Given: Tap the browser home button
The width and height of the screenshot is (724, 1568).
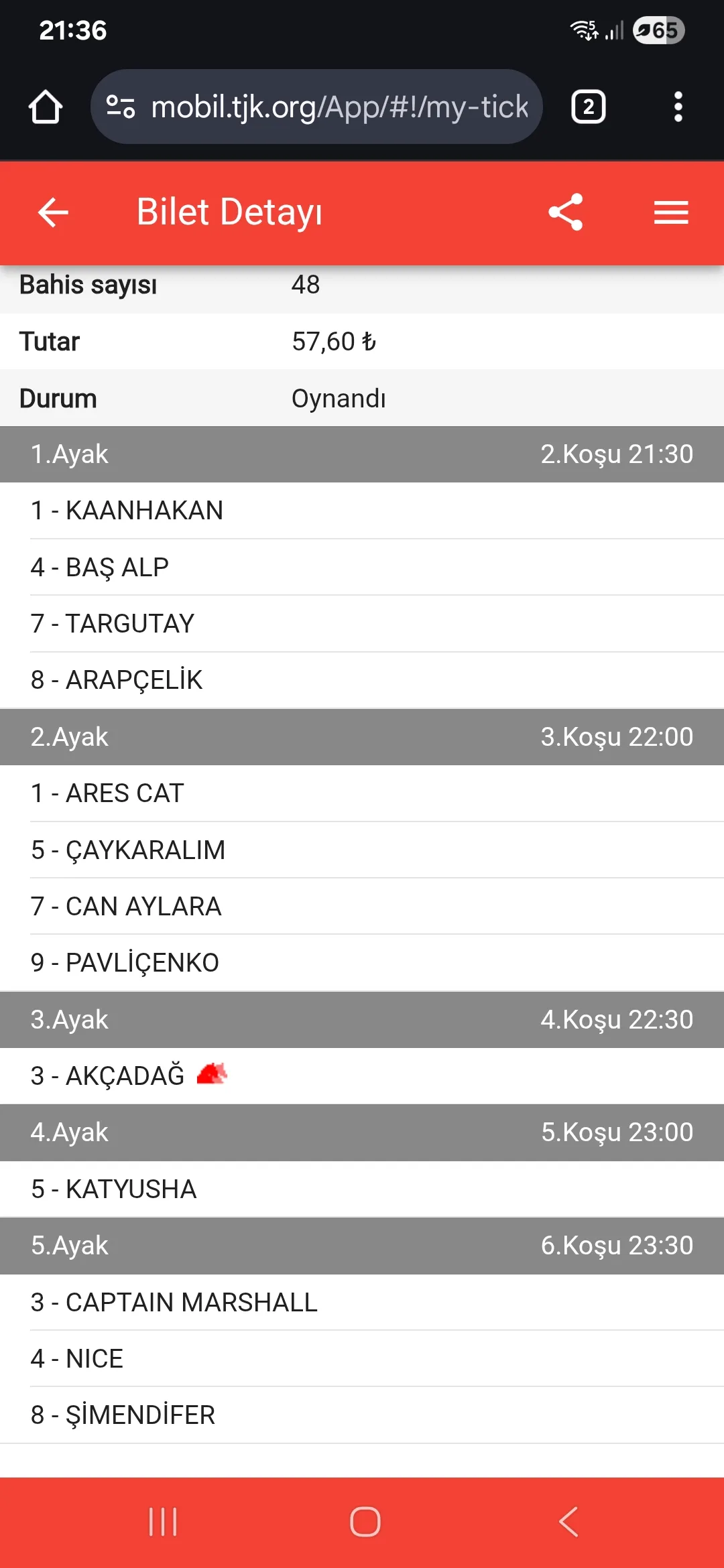Looking at the screenshot, I should click(46, 107).
